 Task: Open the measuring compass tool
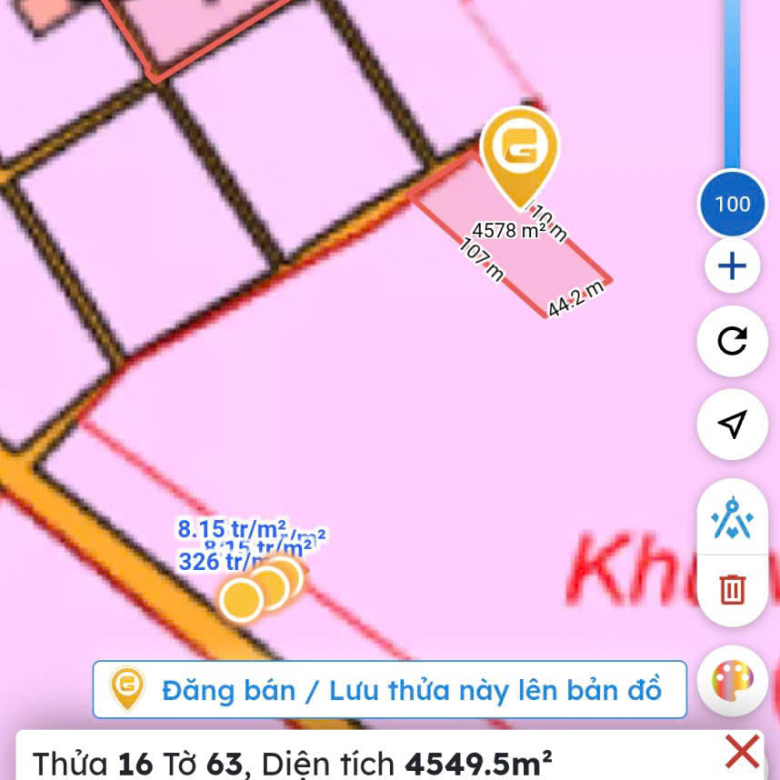732,520
